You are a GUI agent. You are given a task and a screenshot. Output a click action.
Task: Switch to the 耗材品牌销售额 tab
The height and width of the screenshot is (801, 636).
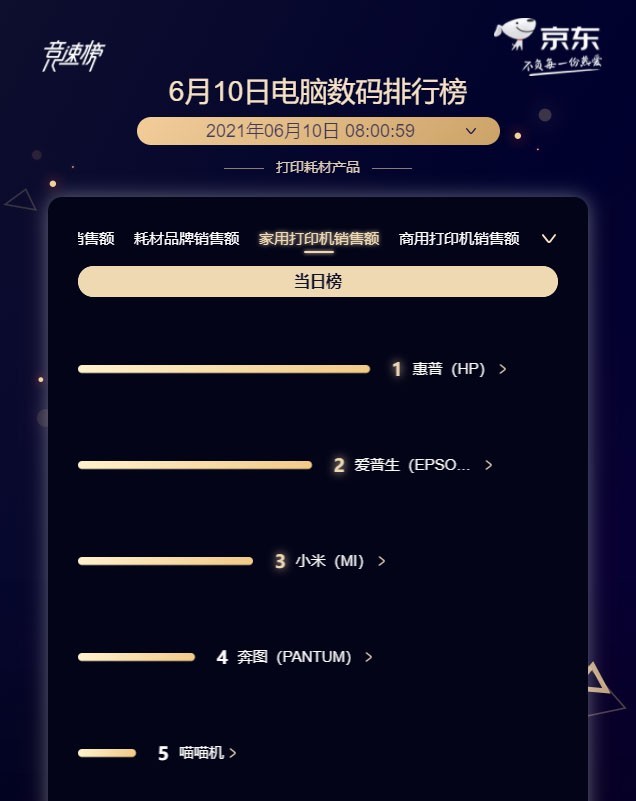point(187,239)
